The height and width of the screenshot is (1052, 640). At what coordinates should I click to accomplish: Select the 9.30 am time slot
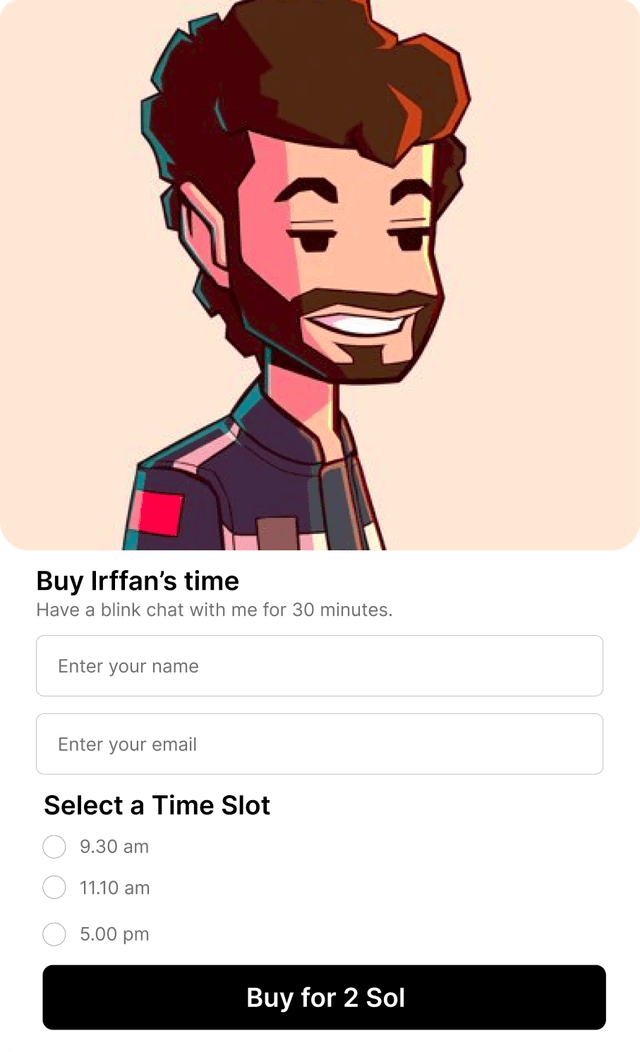click(x=54, y=847)
